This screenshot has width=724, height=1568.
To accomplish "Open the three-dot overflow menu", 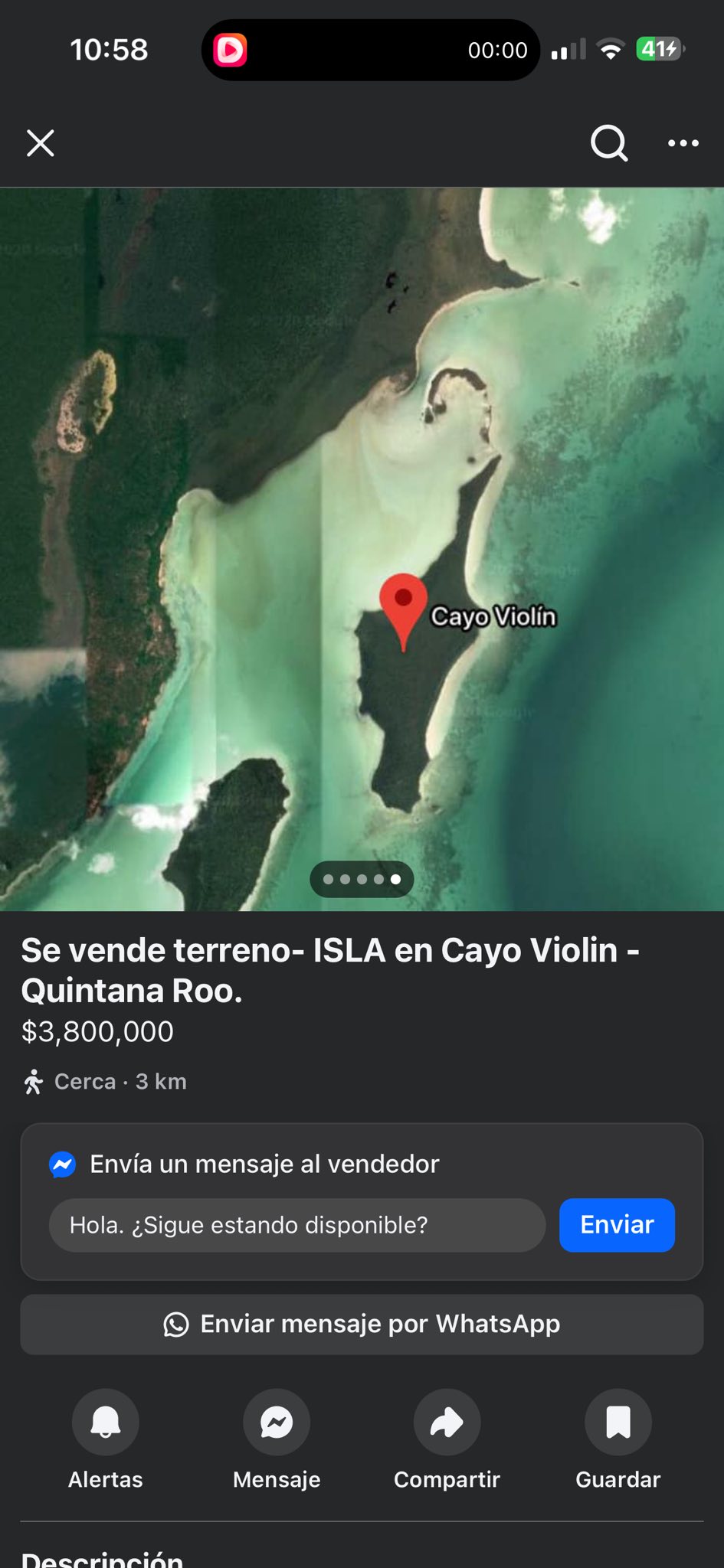I will point(683,143).
